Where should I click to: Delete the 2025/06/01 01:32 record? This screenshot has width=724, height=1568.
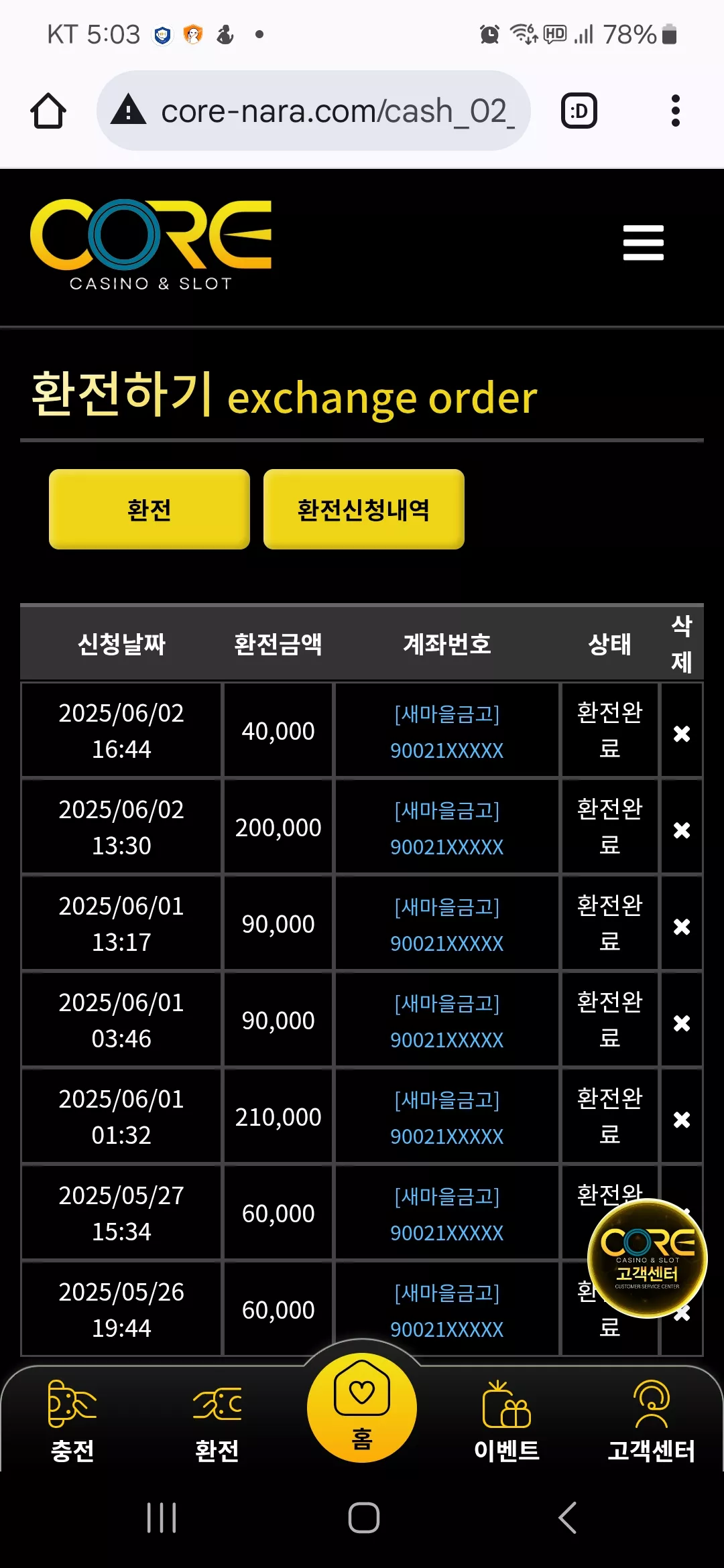coord(682,1120)
